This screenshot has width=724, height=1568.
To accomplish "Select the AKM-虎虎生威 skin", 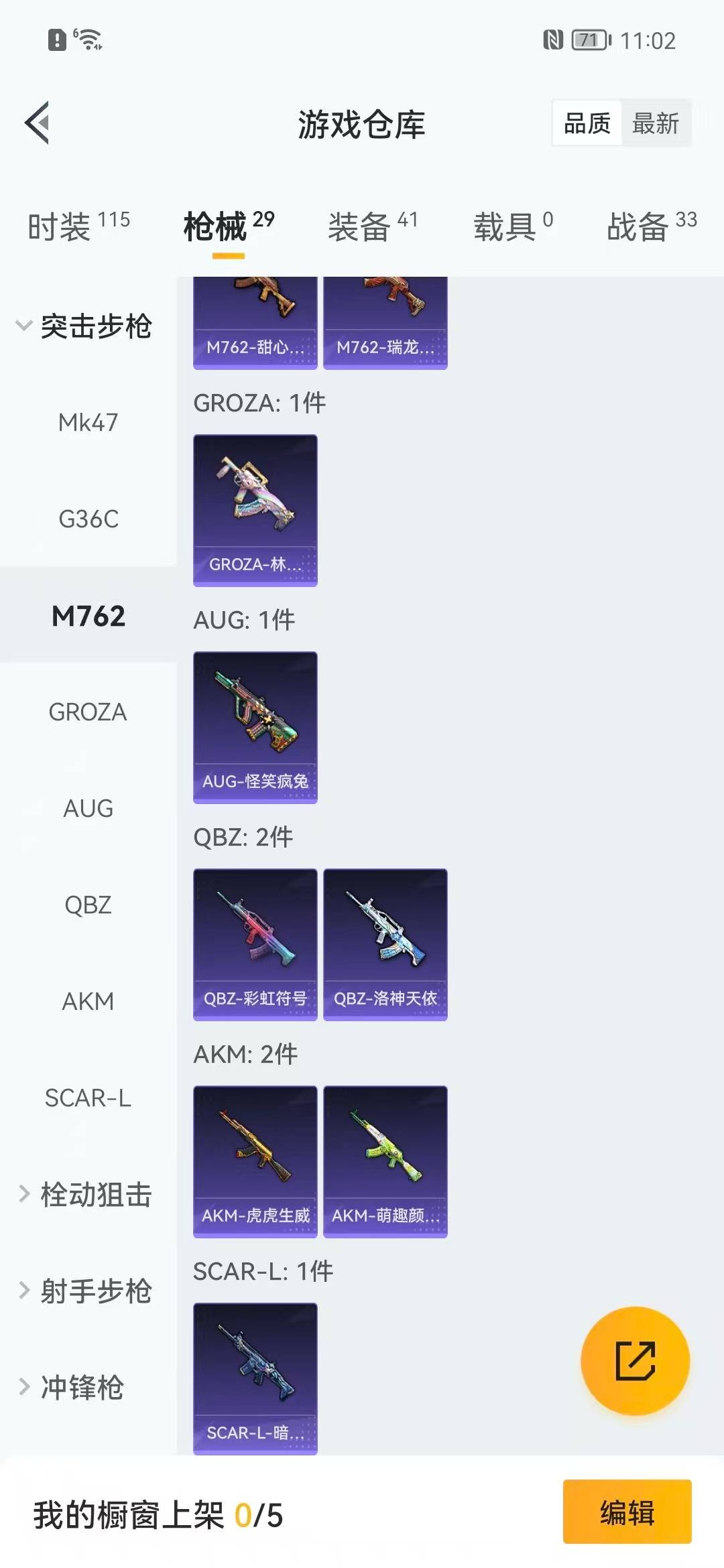I will point(255,1161).
